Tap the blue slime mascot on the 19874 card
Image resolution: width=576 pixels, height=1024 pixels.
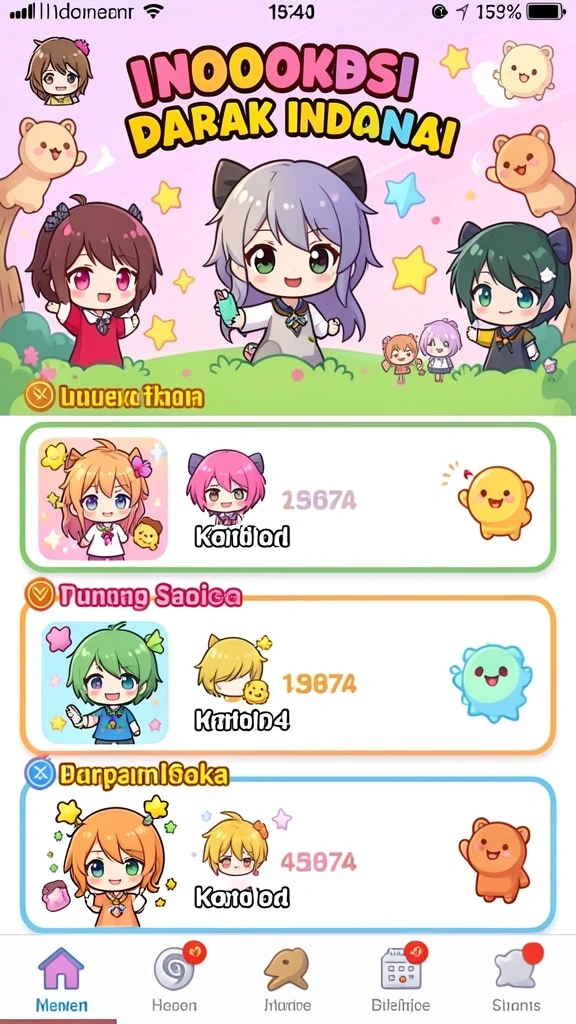[x=491, y=682]
